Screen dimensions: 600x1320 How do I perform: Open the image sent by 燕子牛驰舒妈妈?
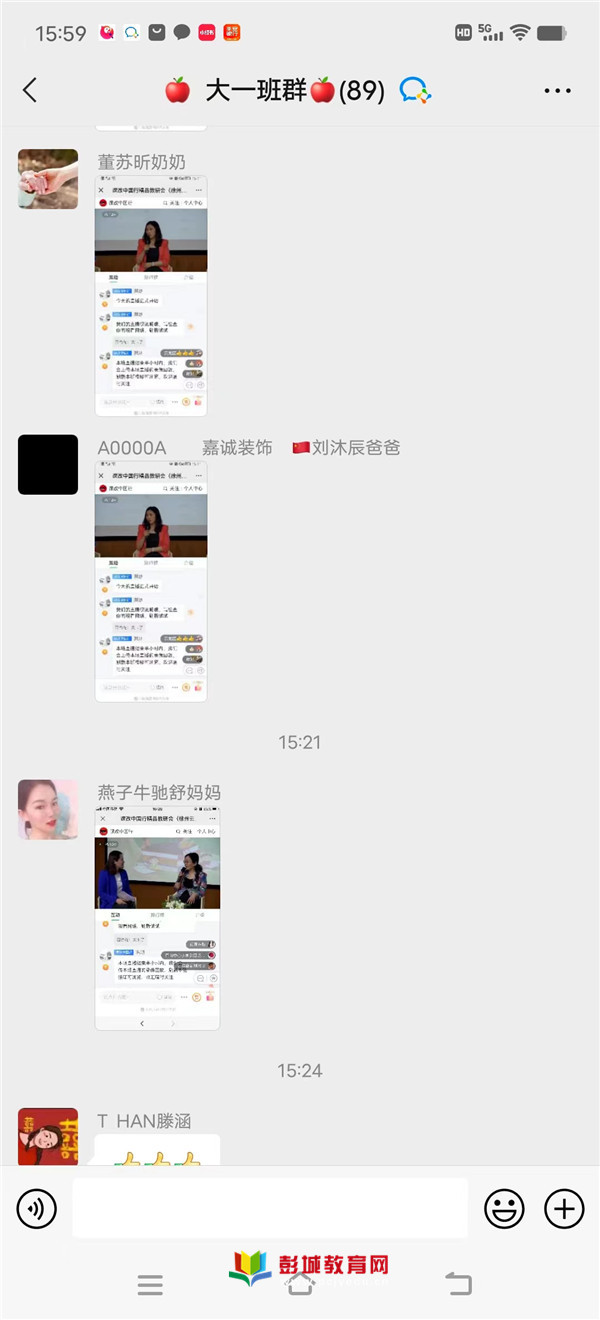pos(157,918)
